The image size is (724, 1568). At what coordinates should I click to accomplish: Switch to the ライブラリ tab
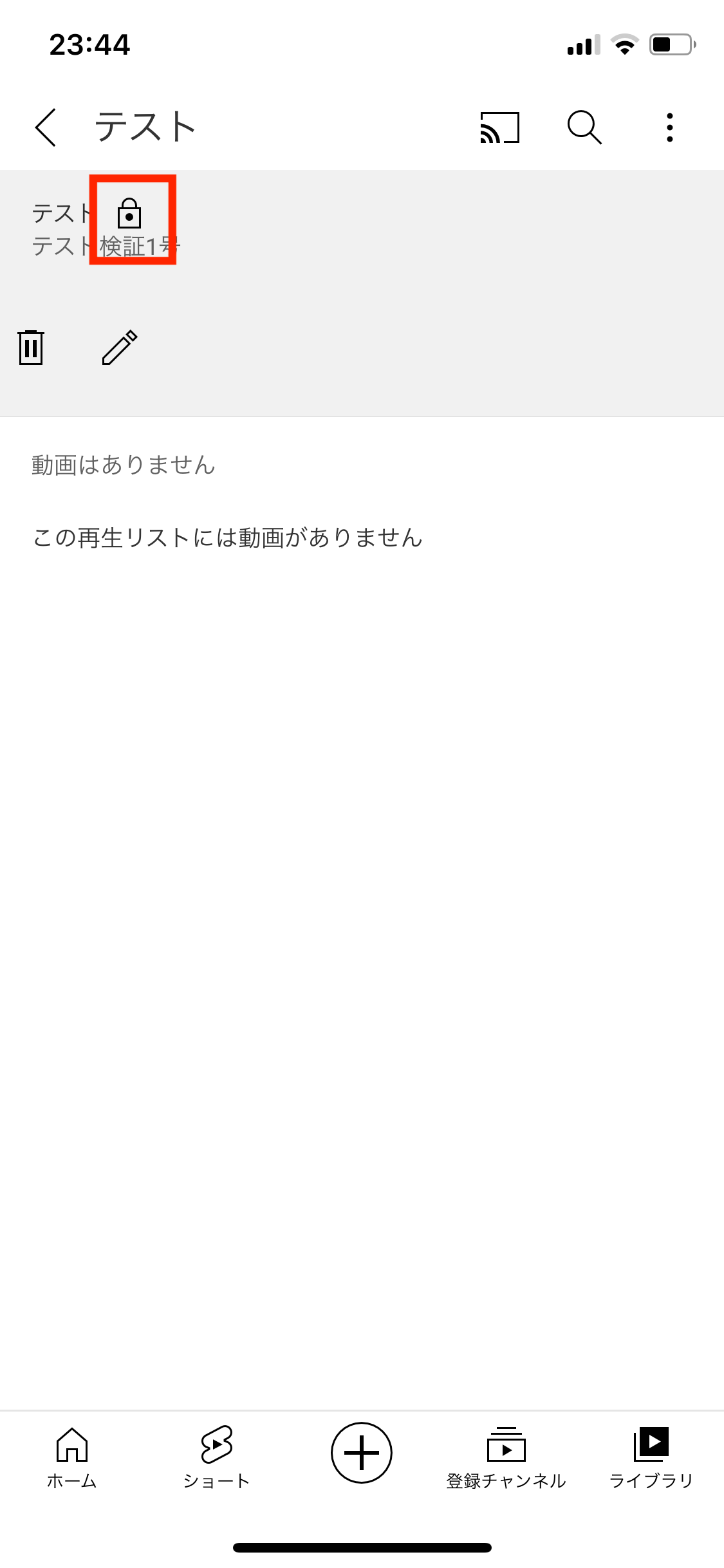click(x=651, y=1457)
